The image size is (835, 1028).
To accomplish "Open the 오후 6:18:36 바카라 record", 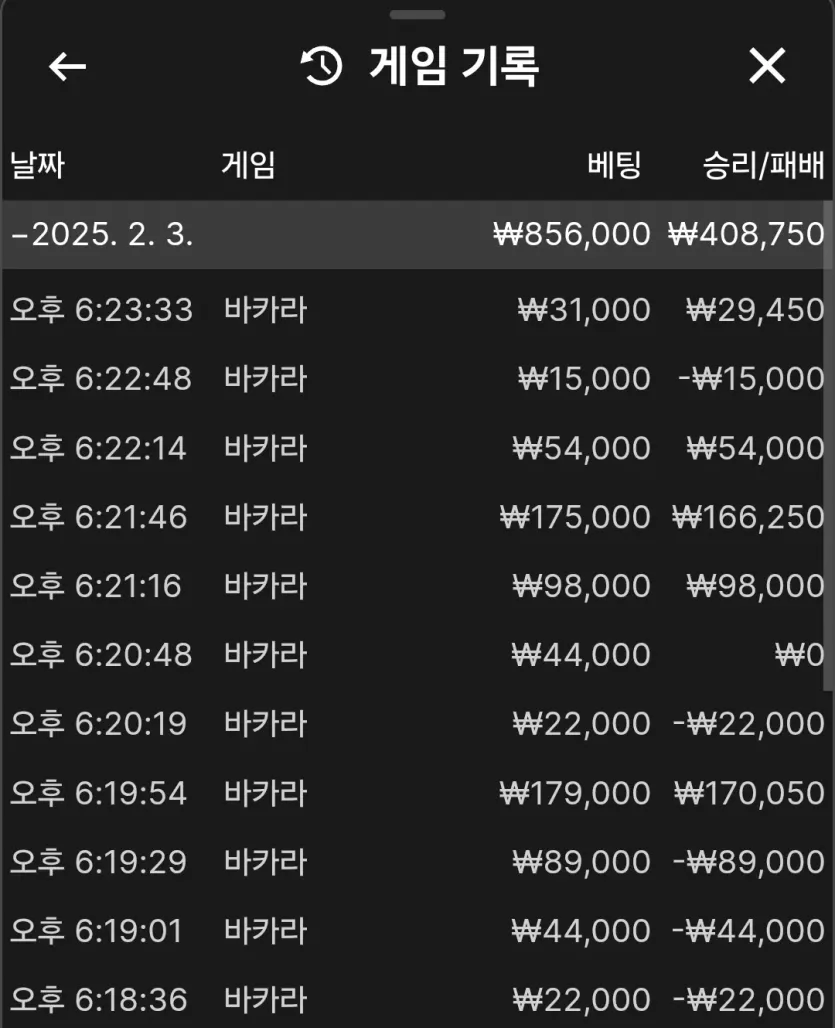I will tap(416, 999).
